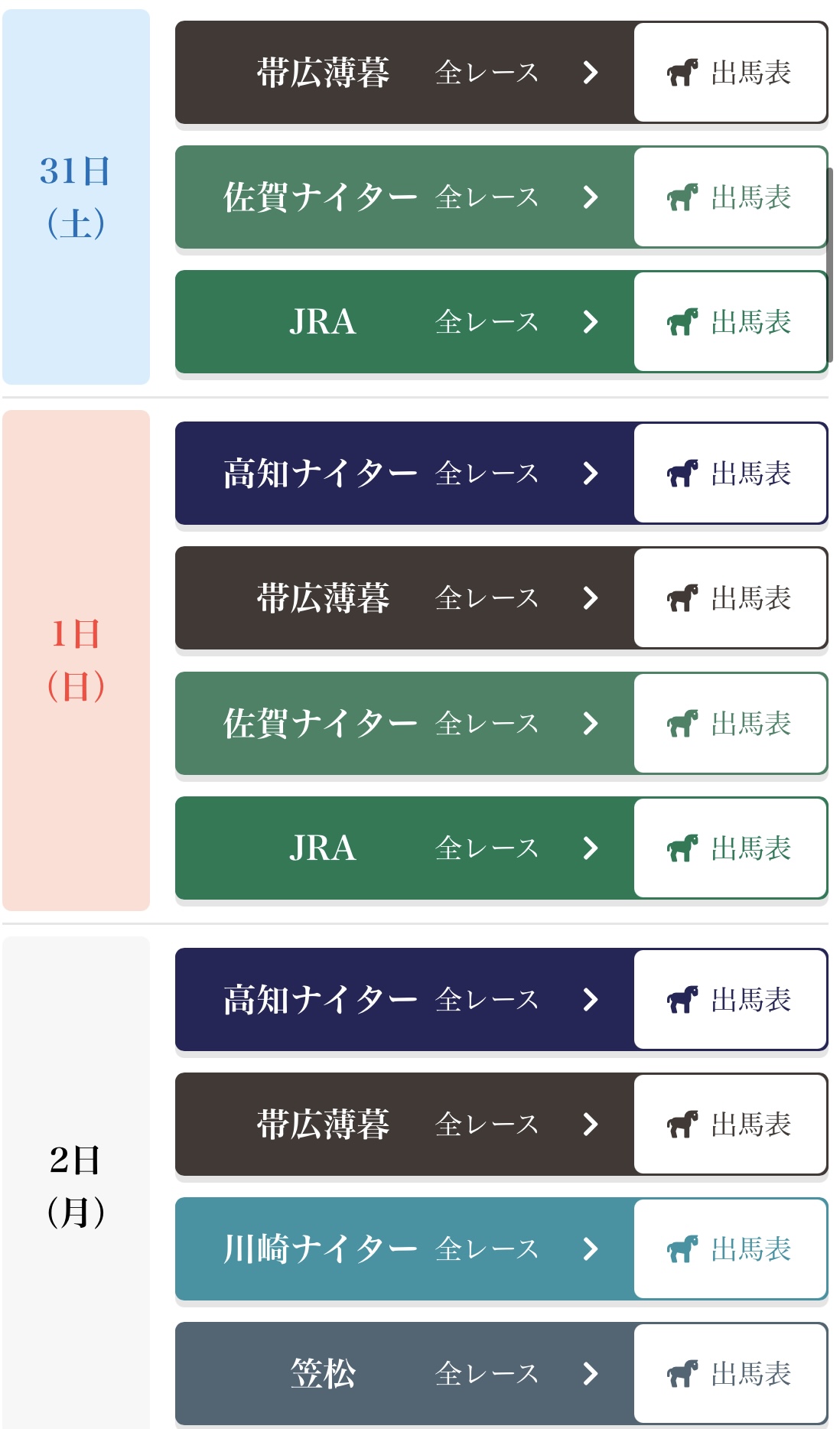This screenshot has width=840, height=1429.
Task: Open 高知ナイター all races on 1日(日)
Action: pos(404,474)
